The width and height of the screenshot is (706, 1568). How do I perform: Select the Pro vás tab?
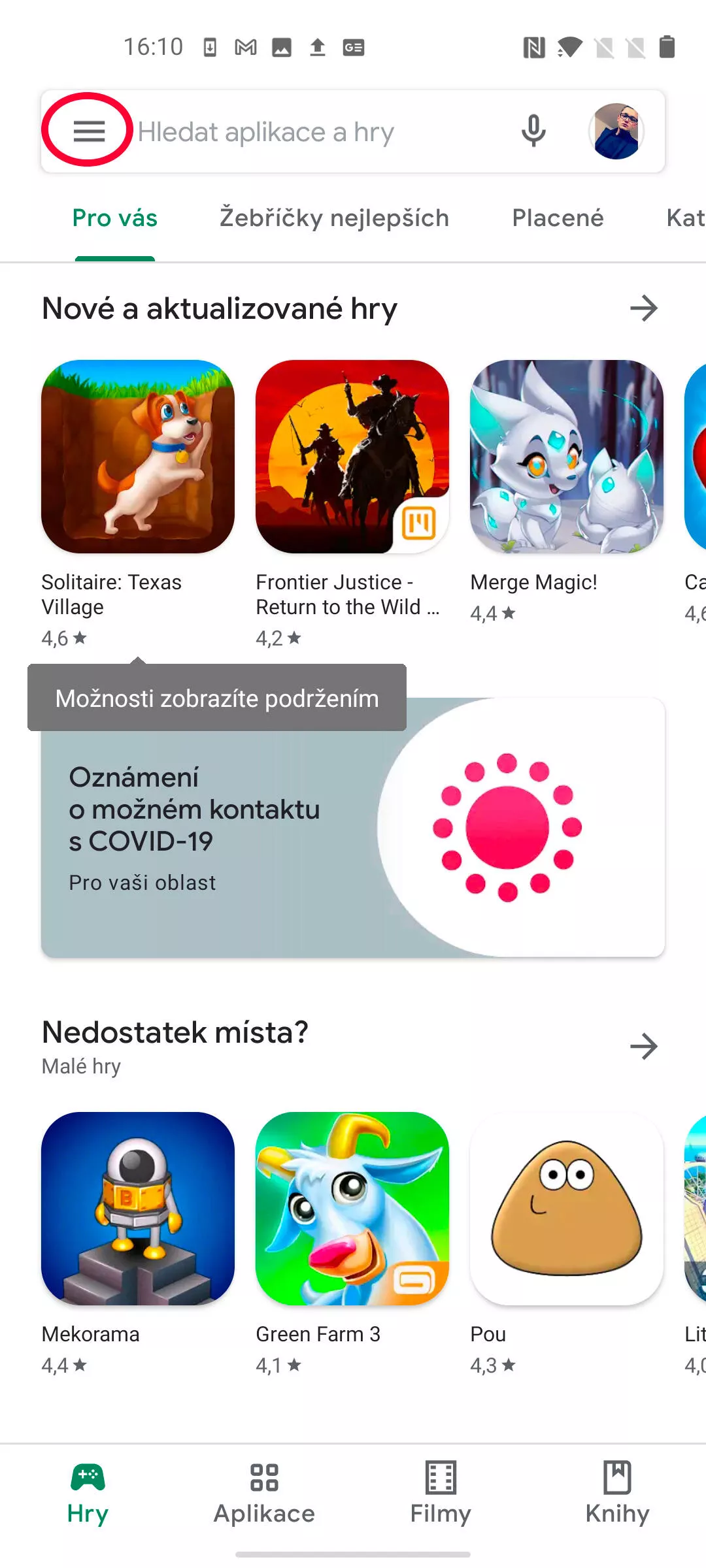[x=115, y=218]
